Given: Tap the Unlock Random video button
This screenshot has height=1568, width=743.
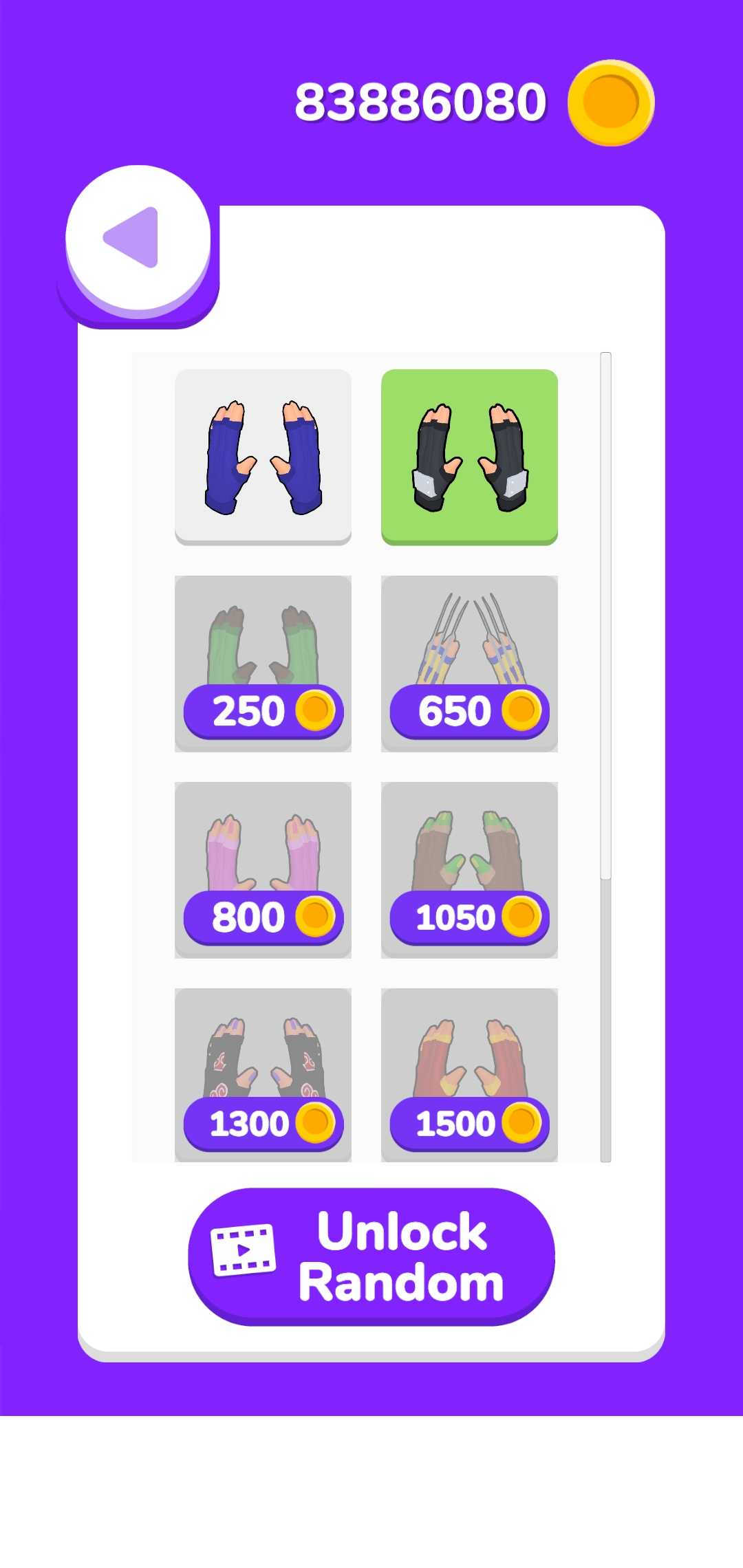Looking at the screenshot, I should click(371, 1256).
